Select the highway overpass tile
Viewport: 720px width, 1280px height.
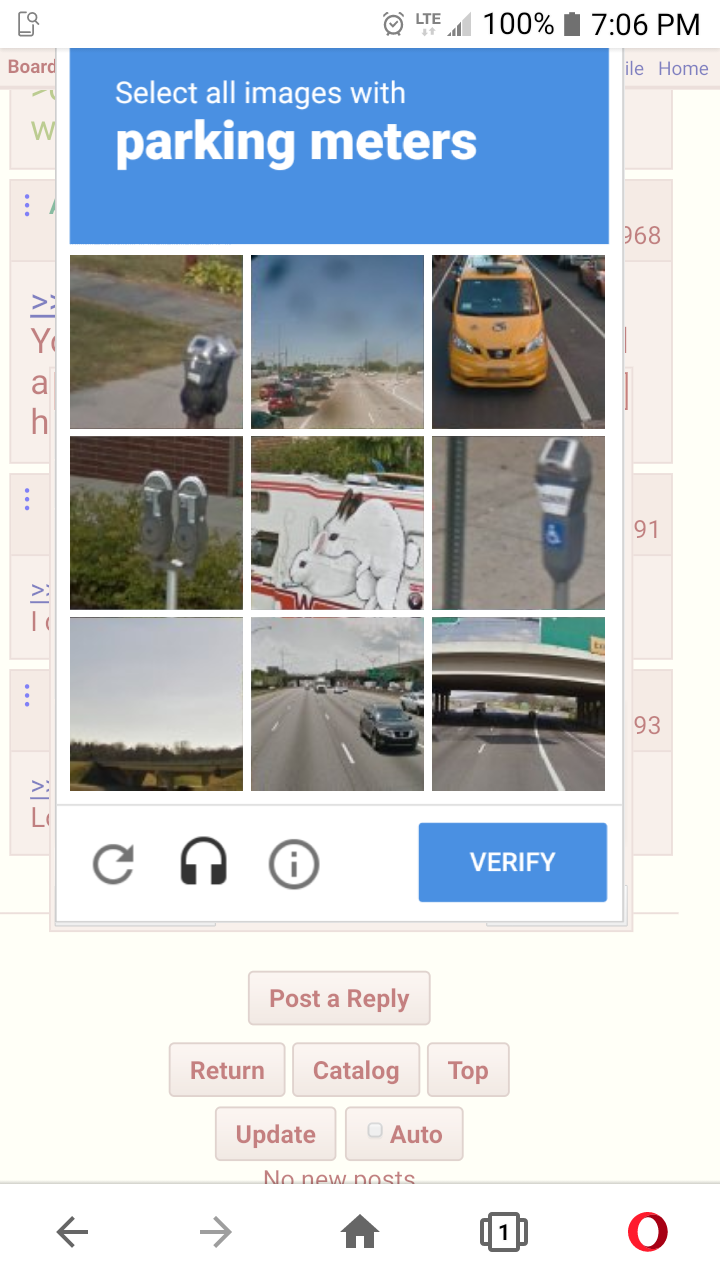[x=518, y=703]
